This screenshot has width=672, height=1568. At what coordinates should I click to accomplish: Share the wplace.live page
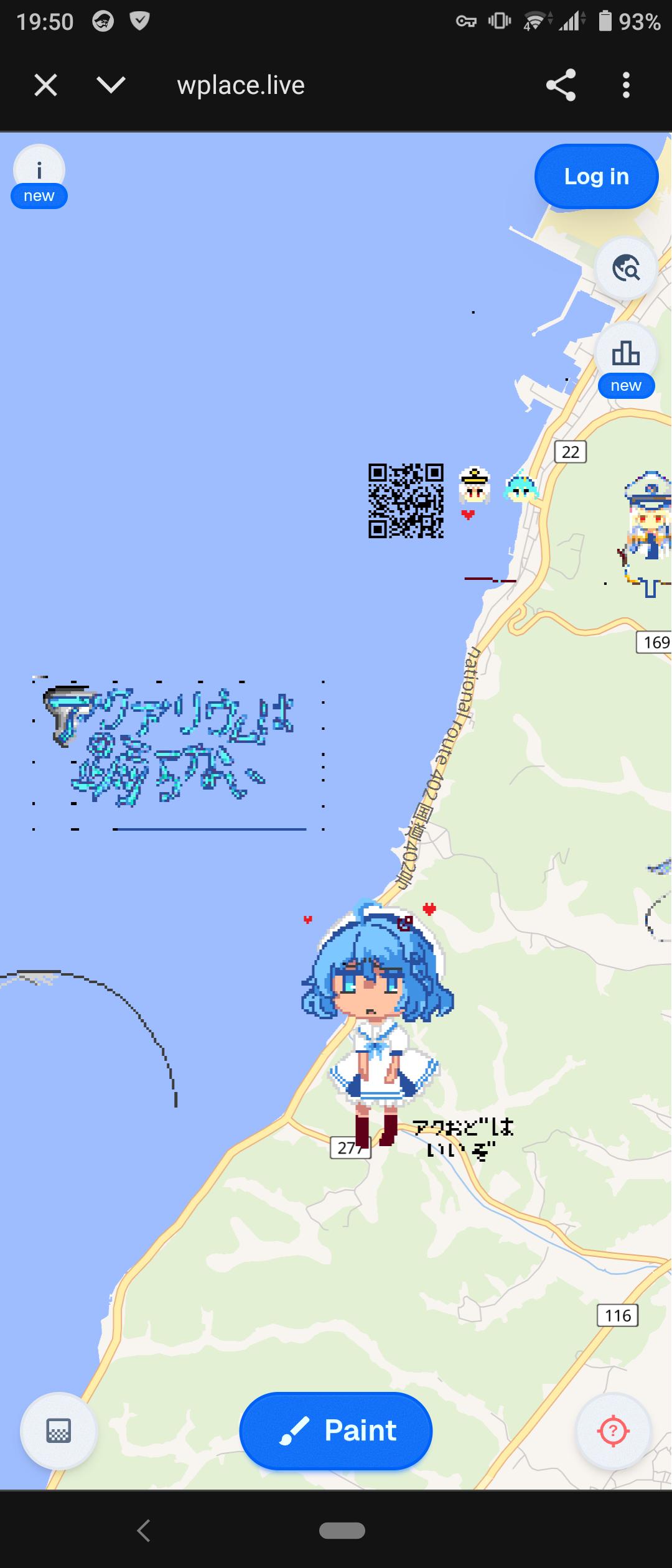[x=561, y=85]
